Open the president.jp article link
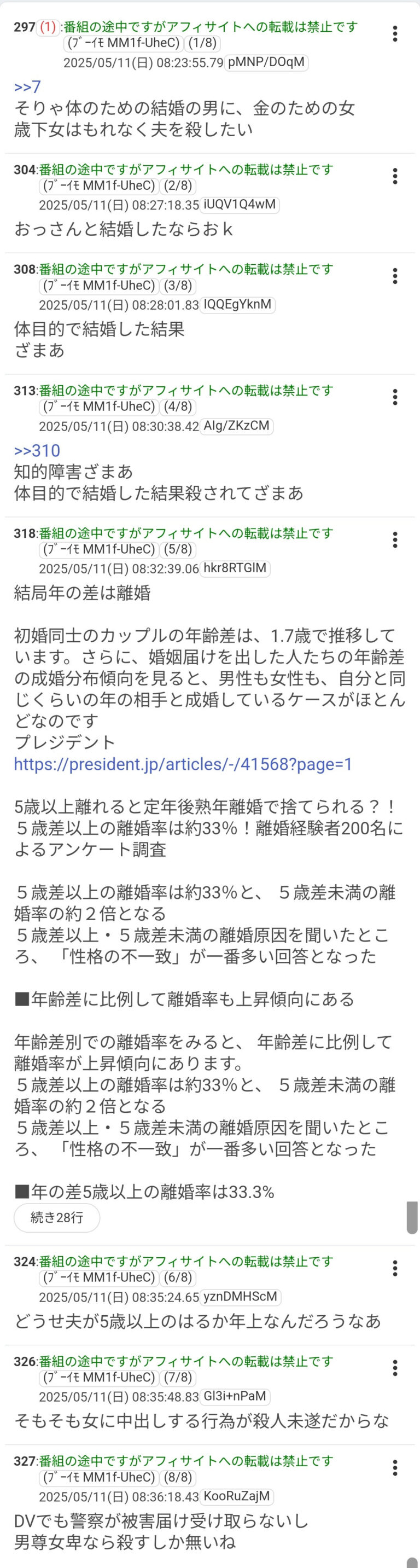The image size is (420, 1568). [183, 764]
